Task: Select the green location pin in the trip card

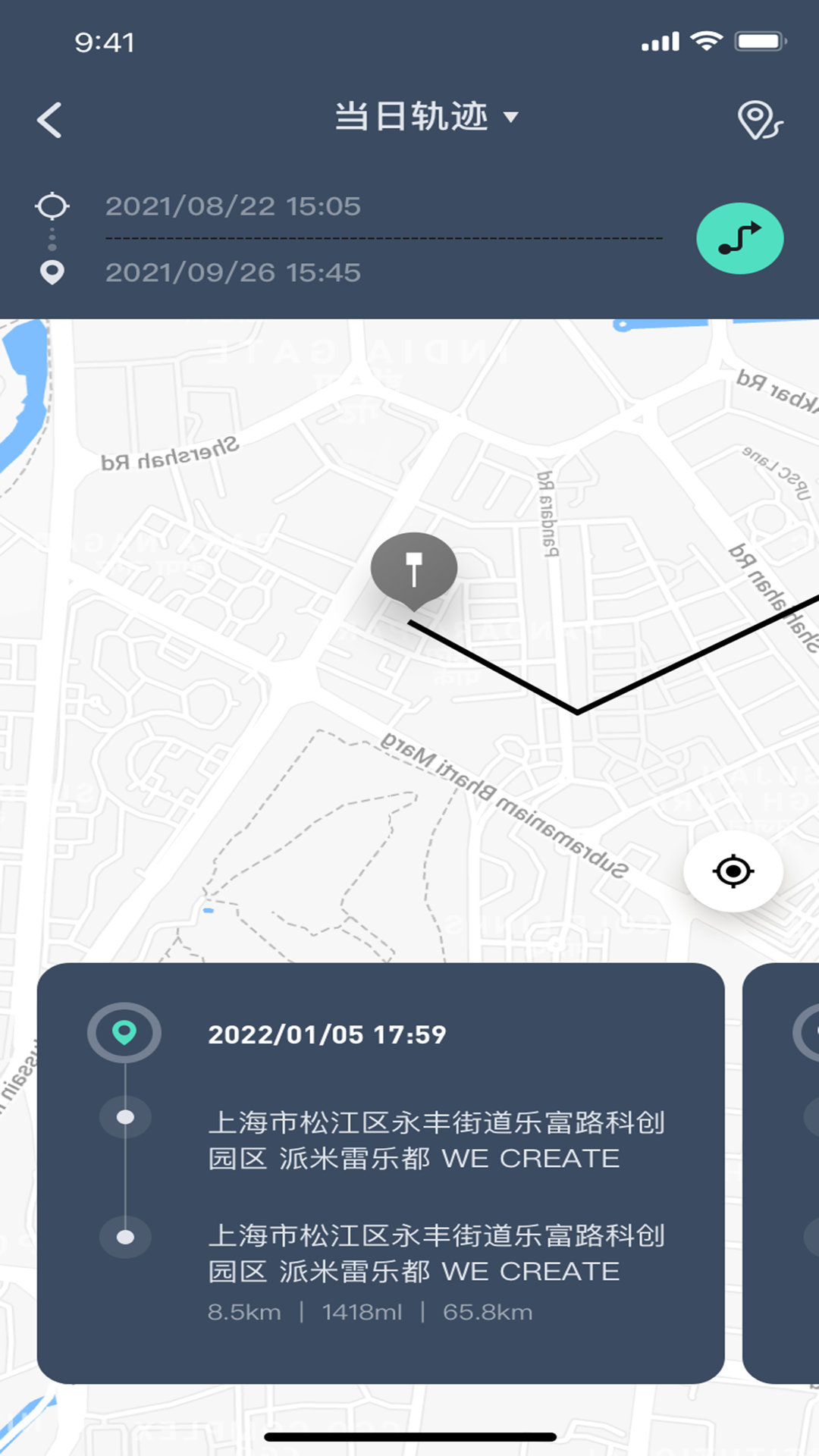Action: (125, 1032)
